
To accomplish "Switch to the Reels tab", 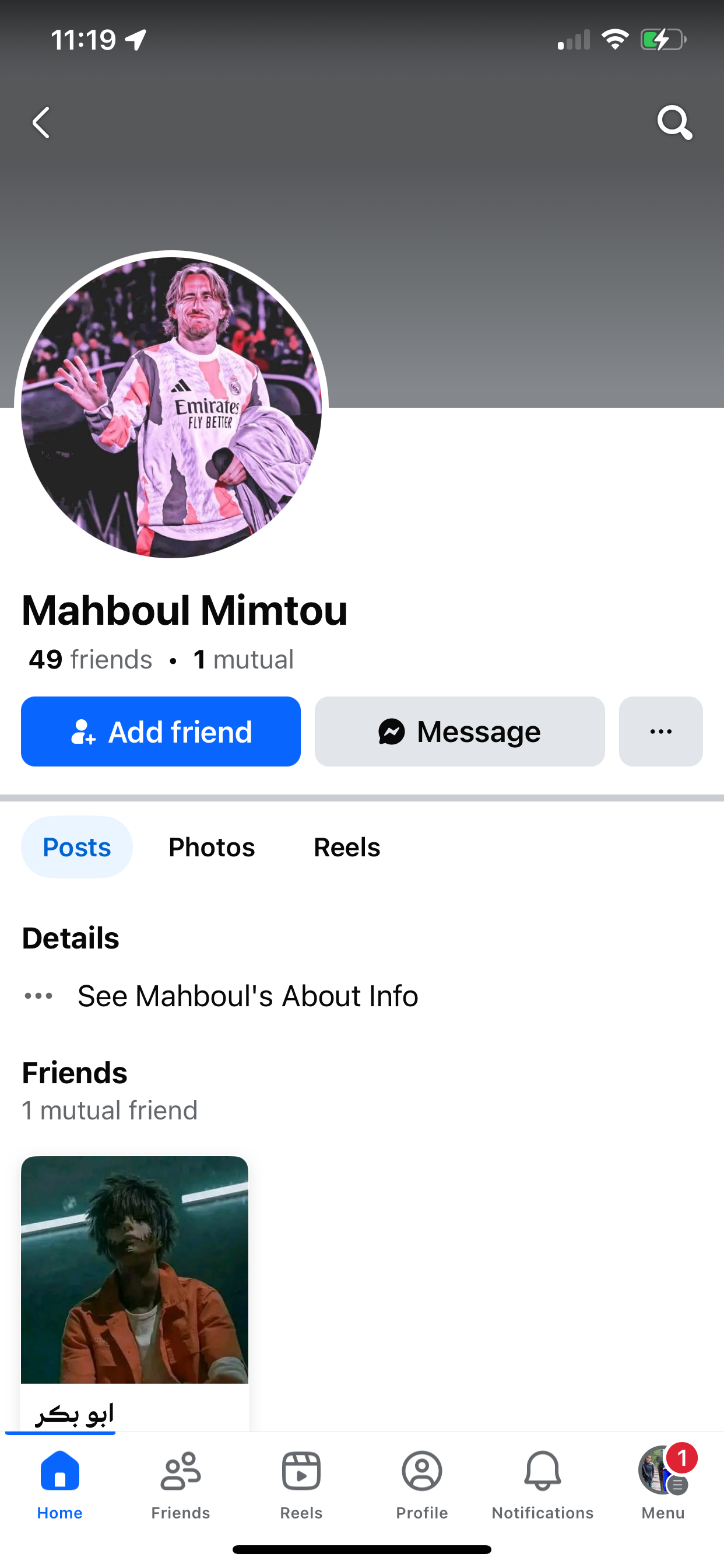I will click(x=346, y=846).
